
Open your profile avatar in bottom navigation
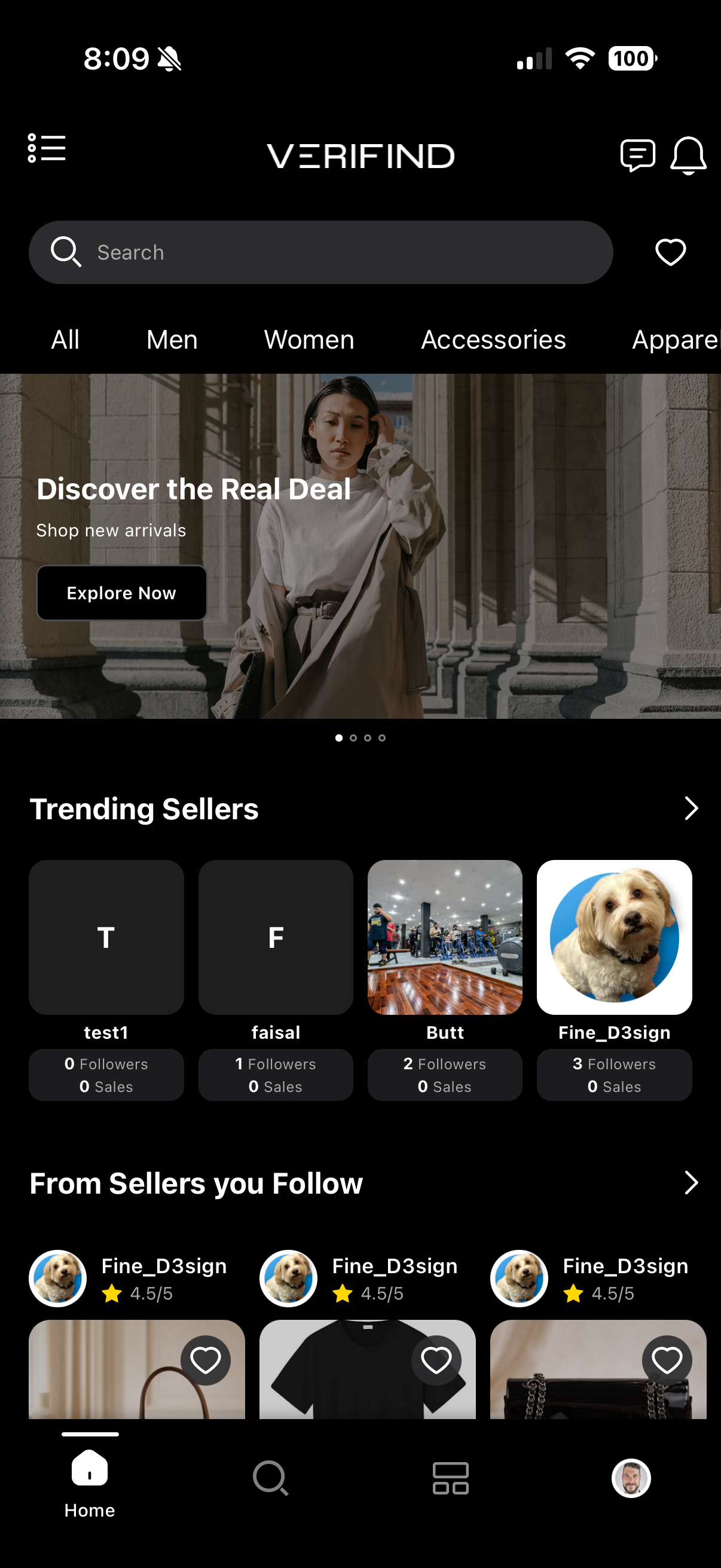631,1479
